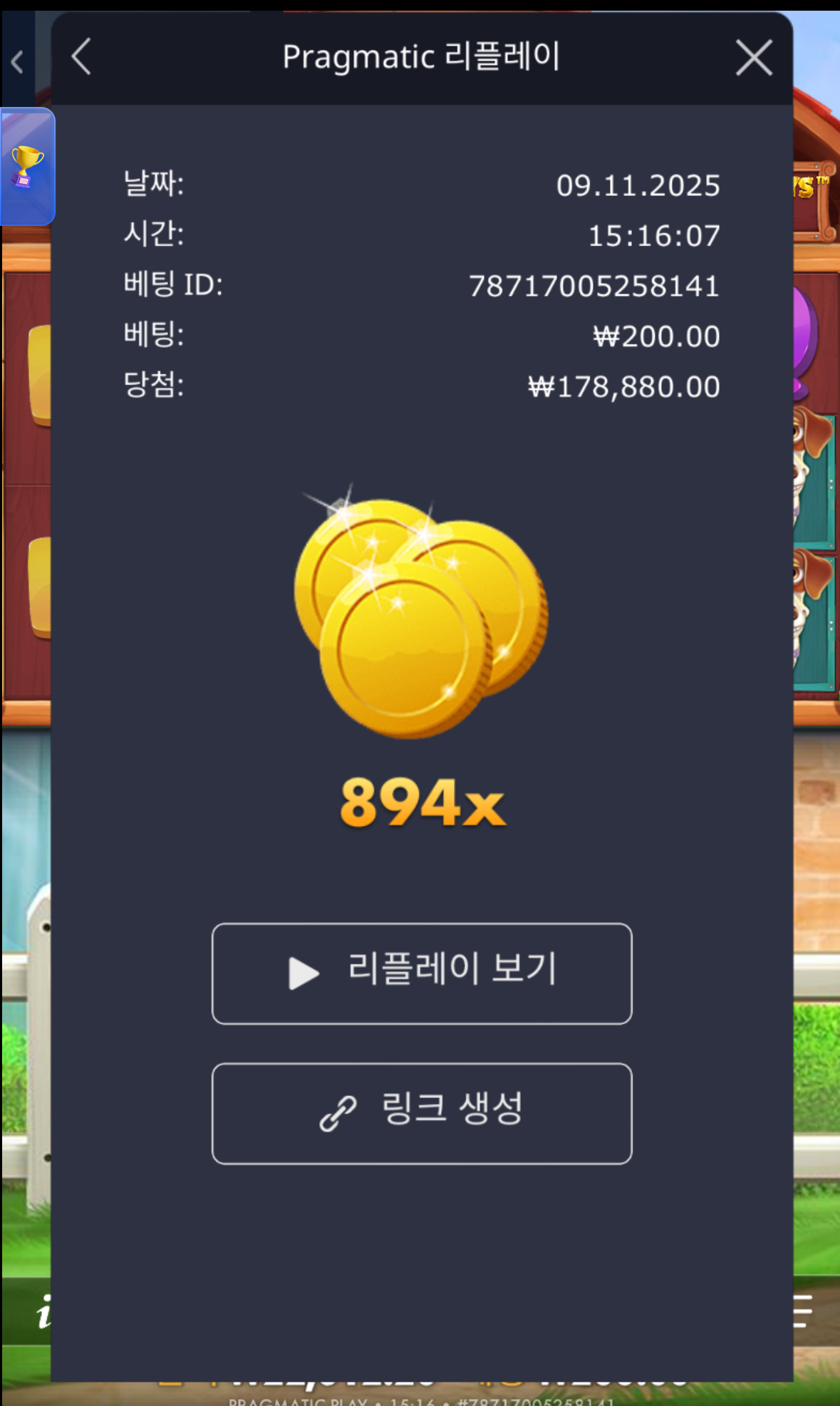The image size is (840, 1406).
Task: Open the trophy tab on the left
Action: pos(26,167)
